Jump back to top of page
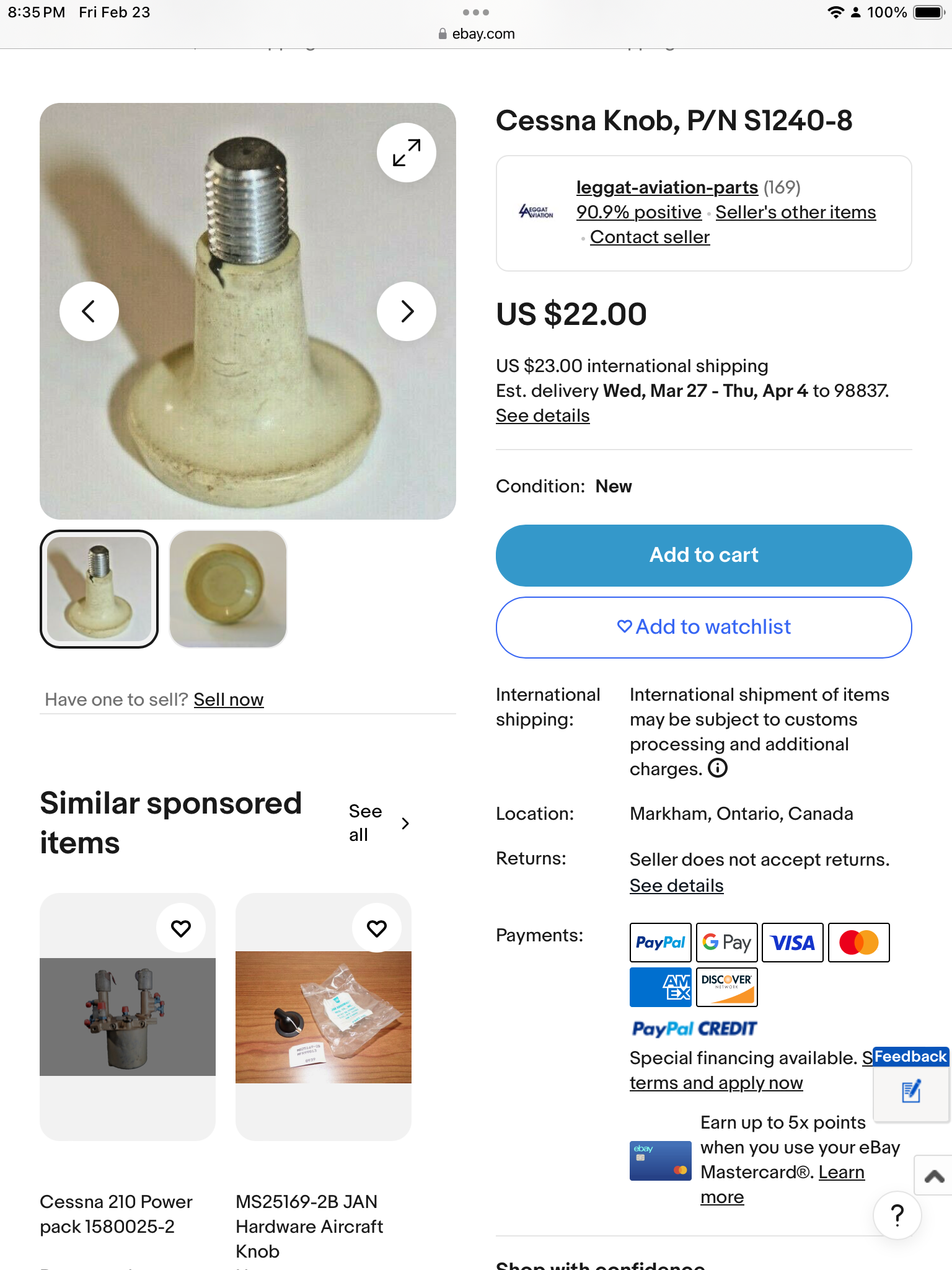Viewport: 952px width, 1270px height. tap(934, 1176)
